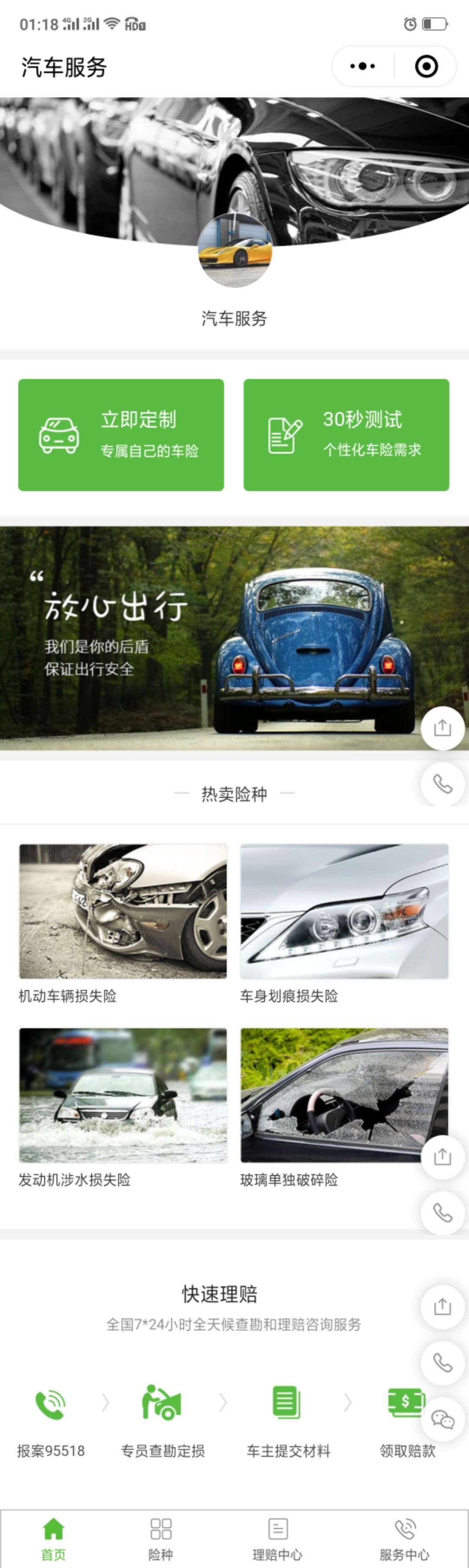Go to the 首页 tab

pyautogui.click(x=53, y=1538)
